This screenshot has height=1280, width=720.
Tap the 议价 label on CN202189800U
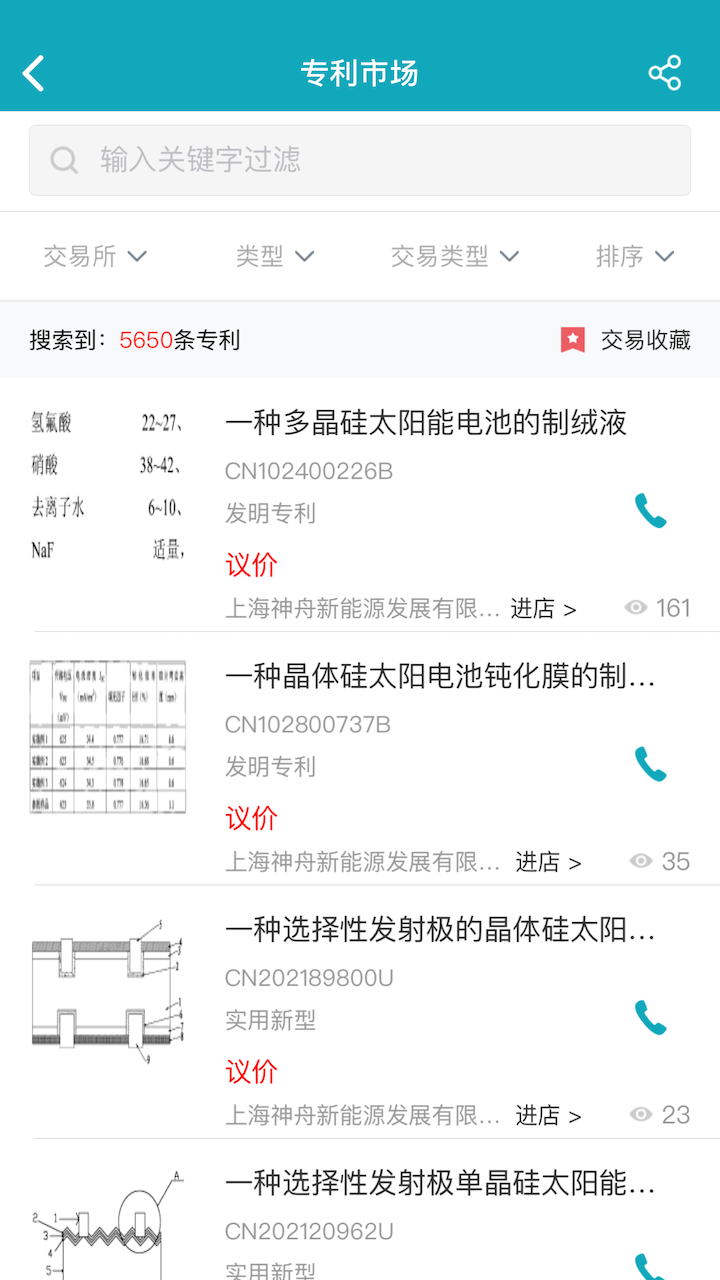pyautogui.click(x=249, y=1071)
